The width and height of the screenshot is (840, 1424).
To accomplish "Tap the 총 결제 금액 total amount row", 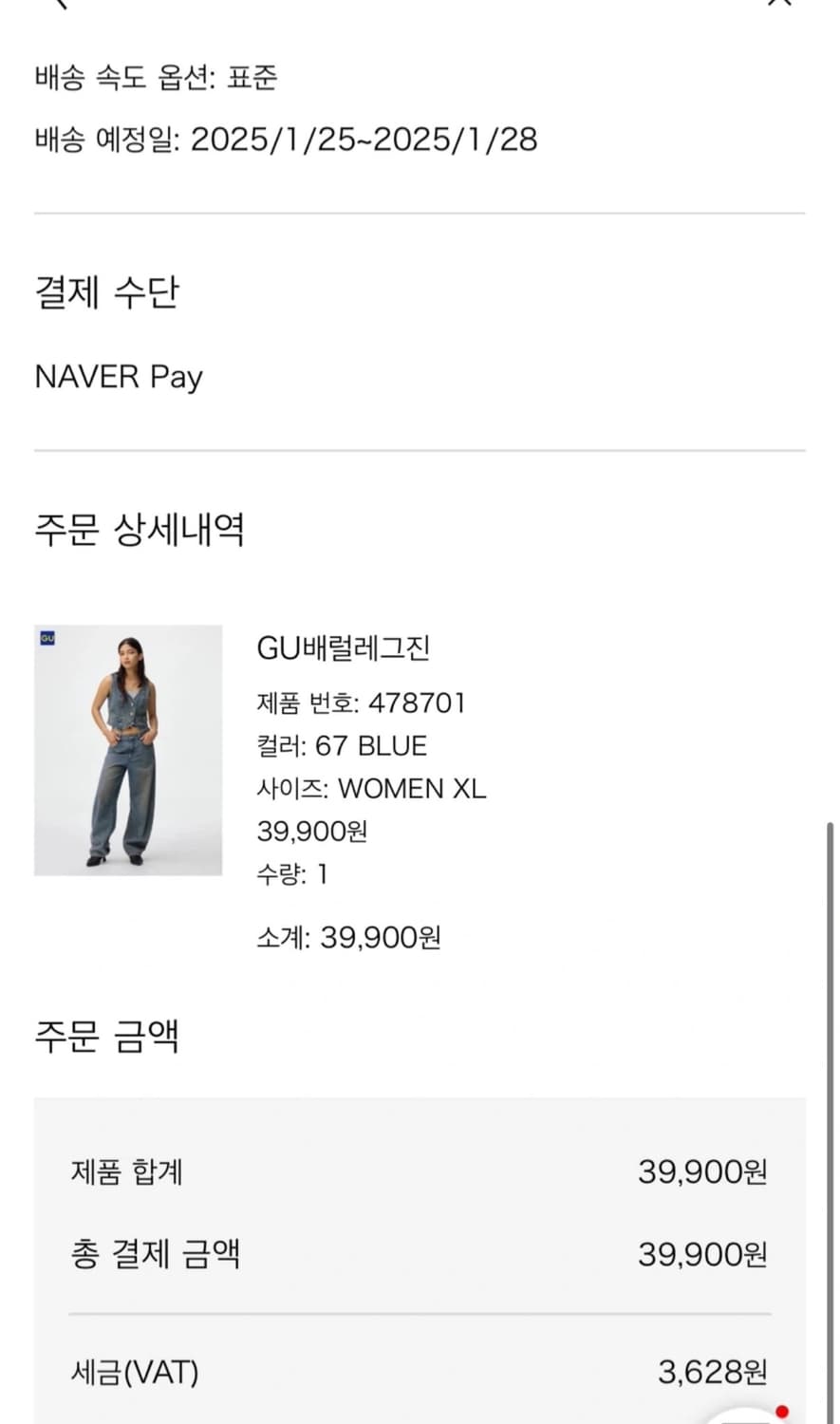I will [x=418, y=1254].
